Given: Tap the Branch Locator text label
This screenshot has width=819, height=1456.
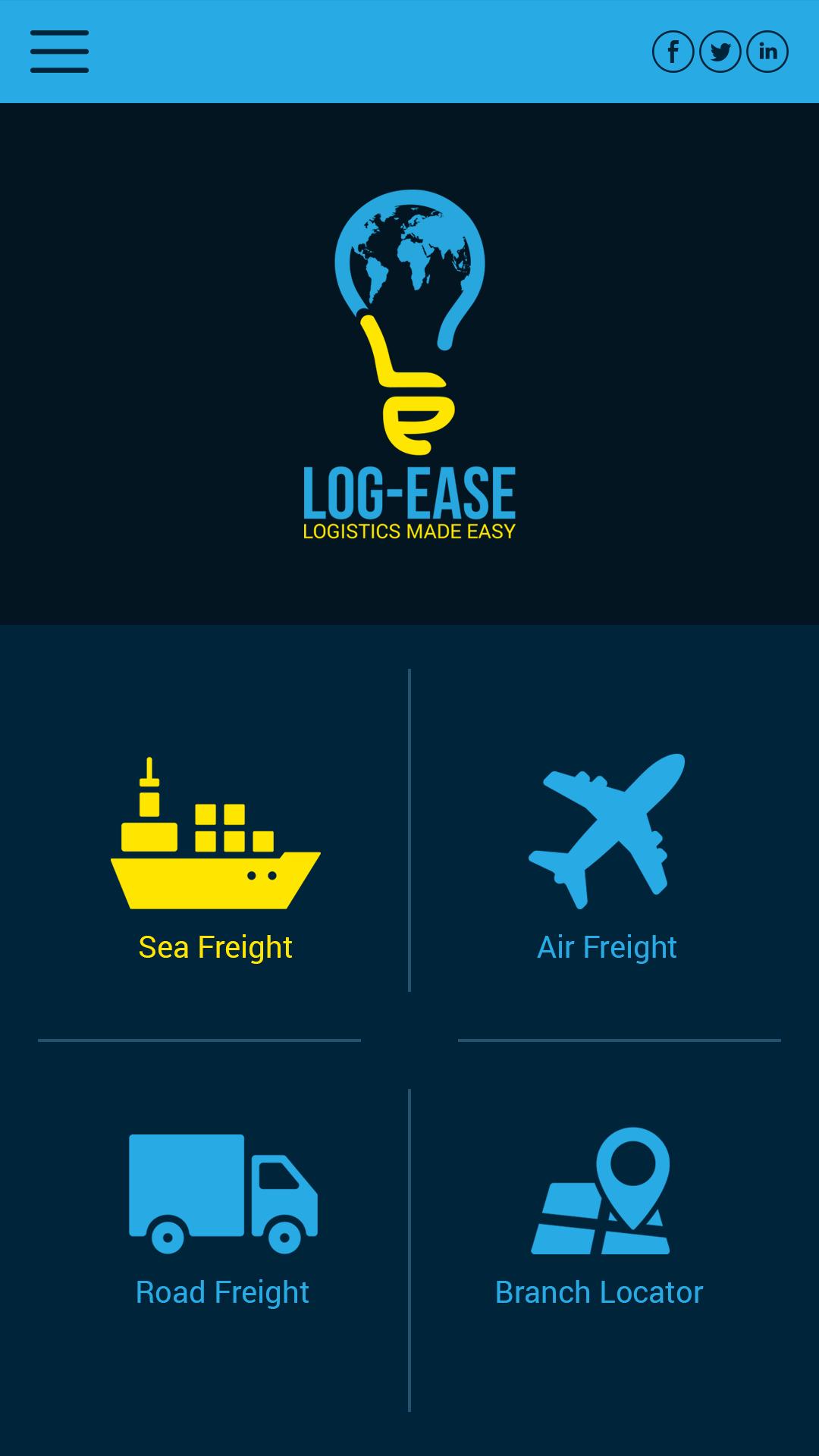Looking at the screenshot, I should 599,1291.
